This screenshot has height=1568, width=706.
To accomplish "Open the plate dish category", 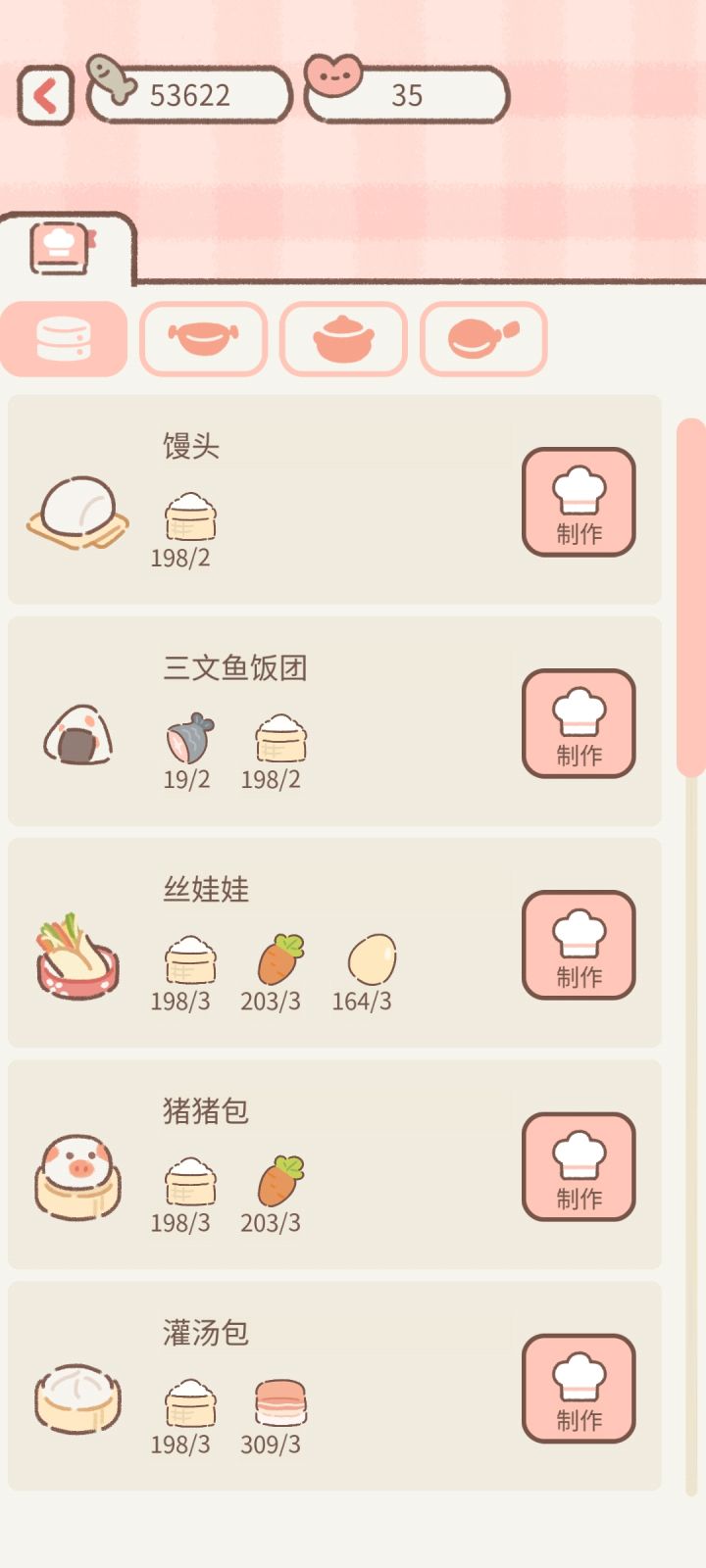I will tap(204, 340).
